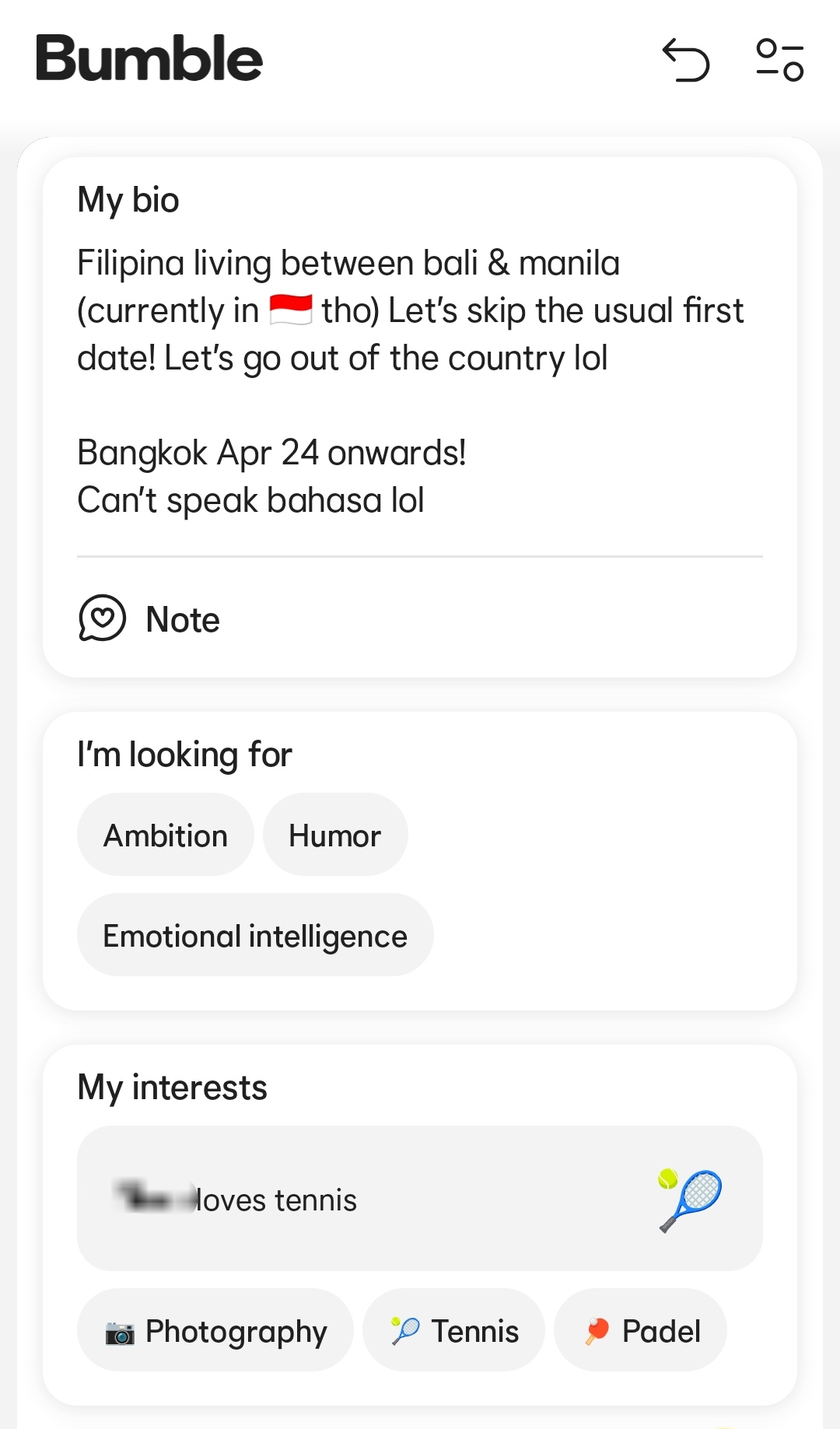Tap the Photography interest chip
The width and height of the screenshot is (840, 1429).
[215, 1331]
